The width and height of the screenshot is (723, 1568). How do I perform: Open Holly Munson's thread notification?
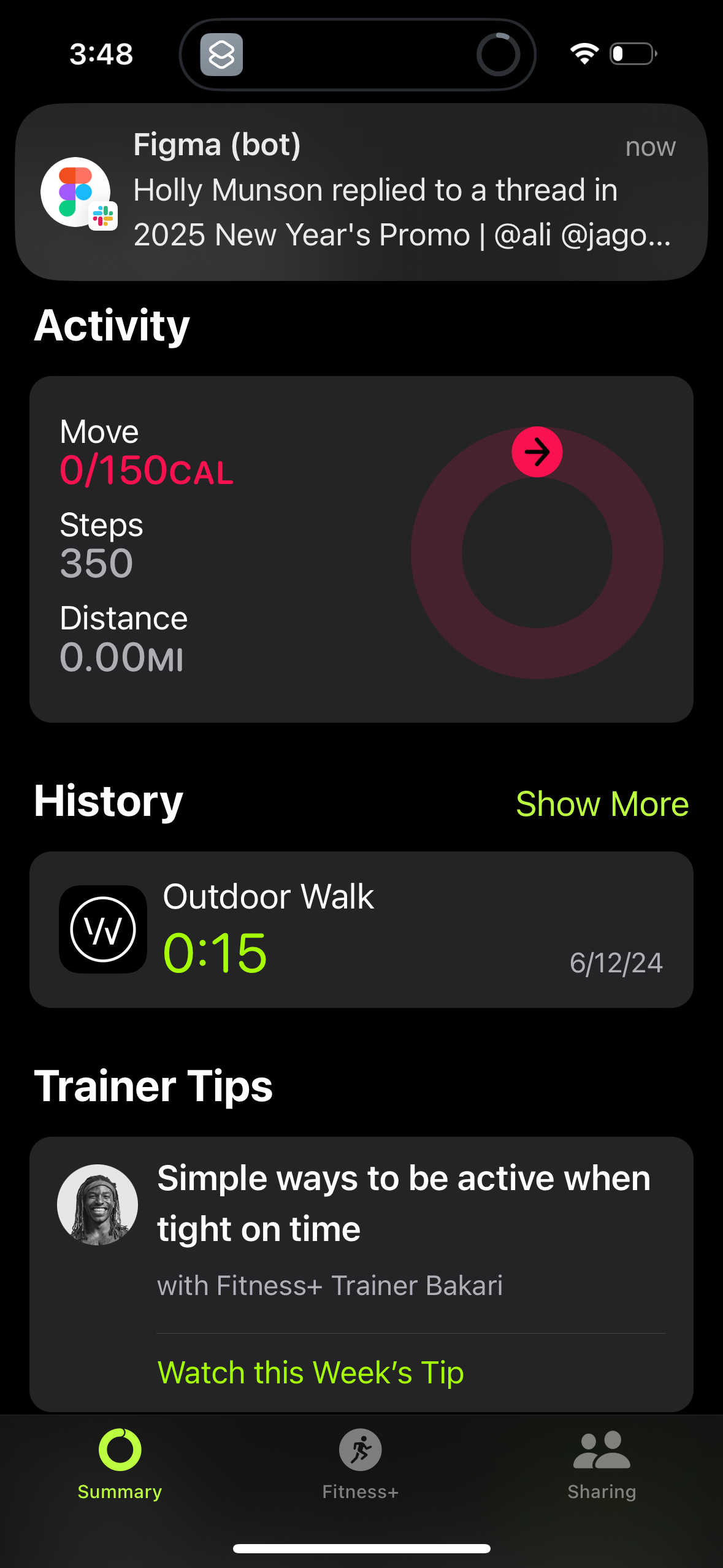pyautogui.click(x=362, y=190)
